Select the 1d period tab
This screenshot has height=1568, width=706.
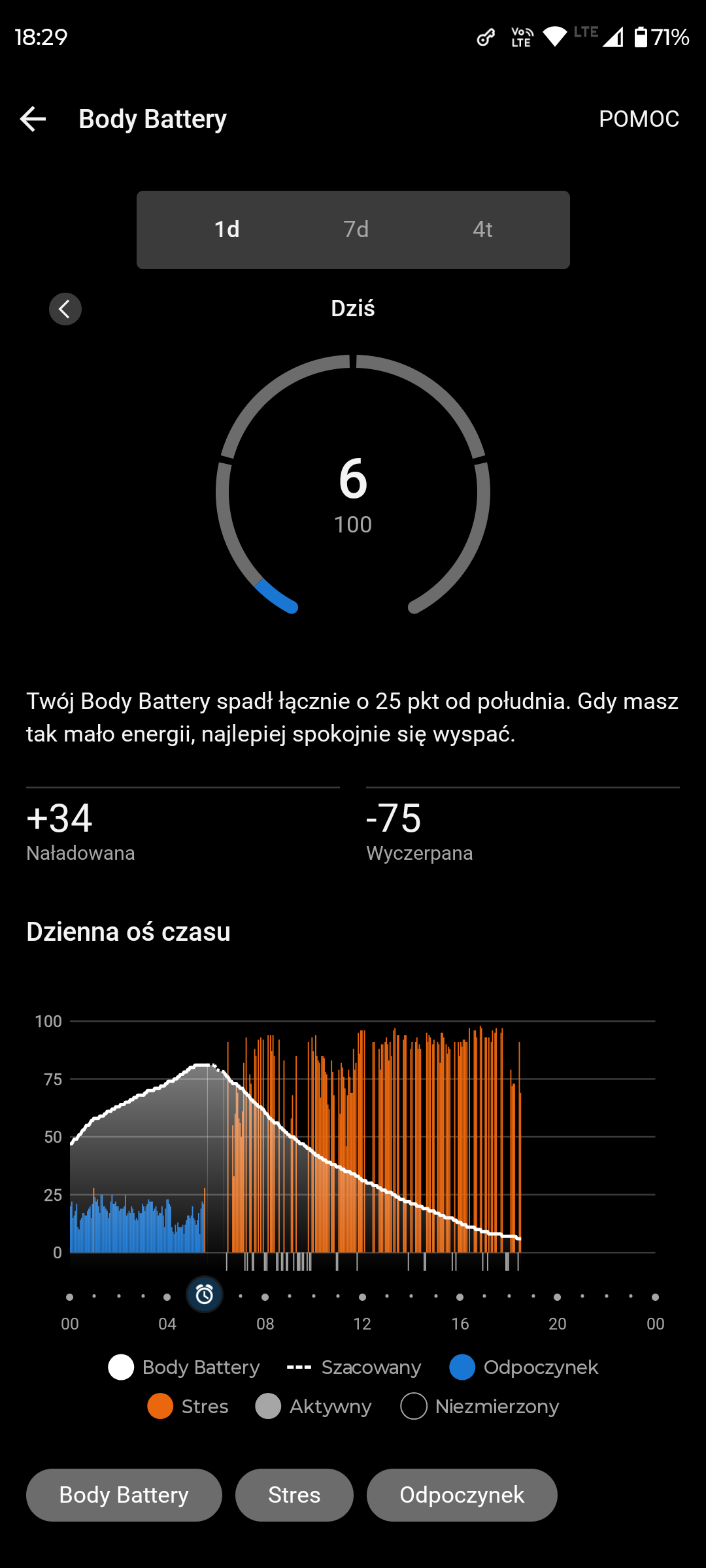227,230
